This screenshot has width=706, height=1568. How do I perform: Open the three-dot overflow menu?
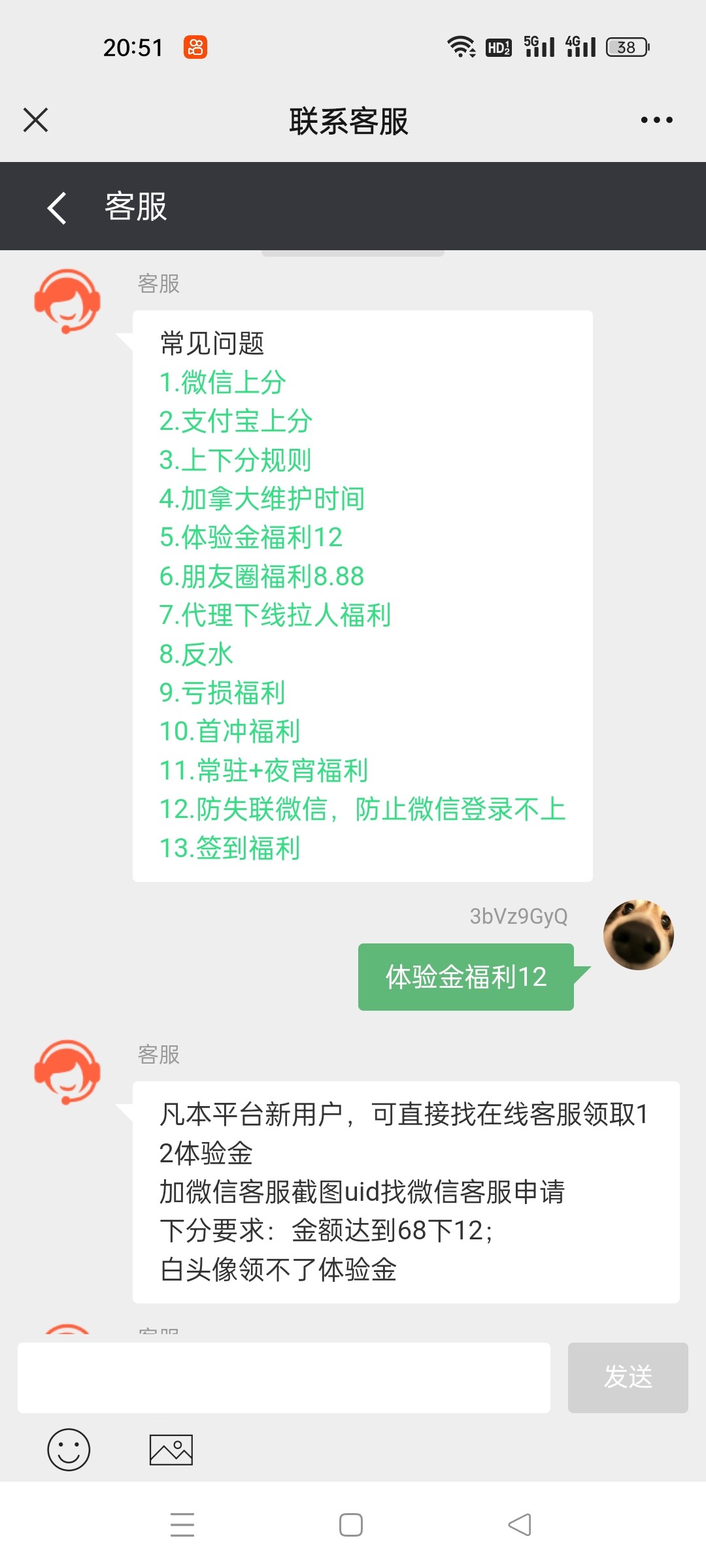(656, 120)
